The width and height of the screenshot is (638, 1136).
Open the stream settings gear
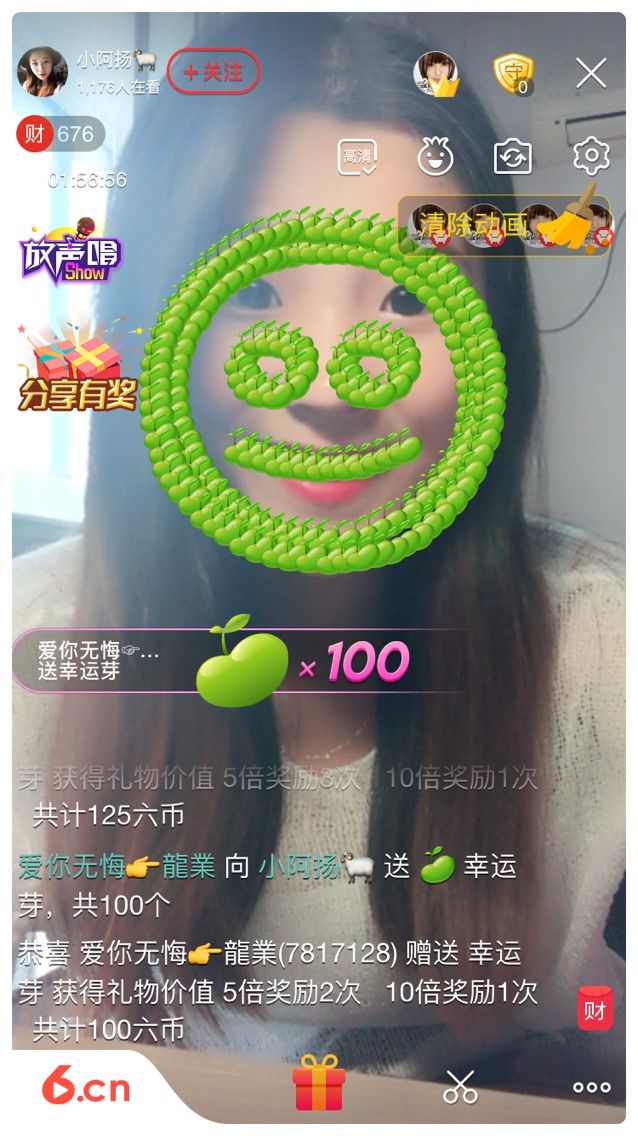pos(591,157)
